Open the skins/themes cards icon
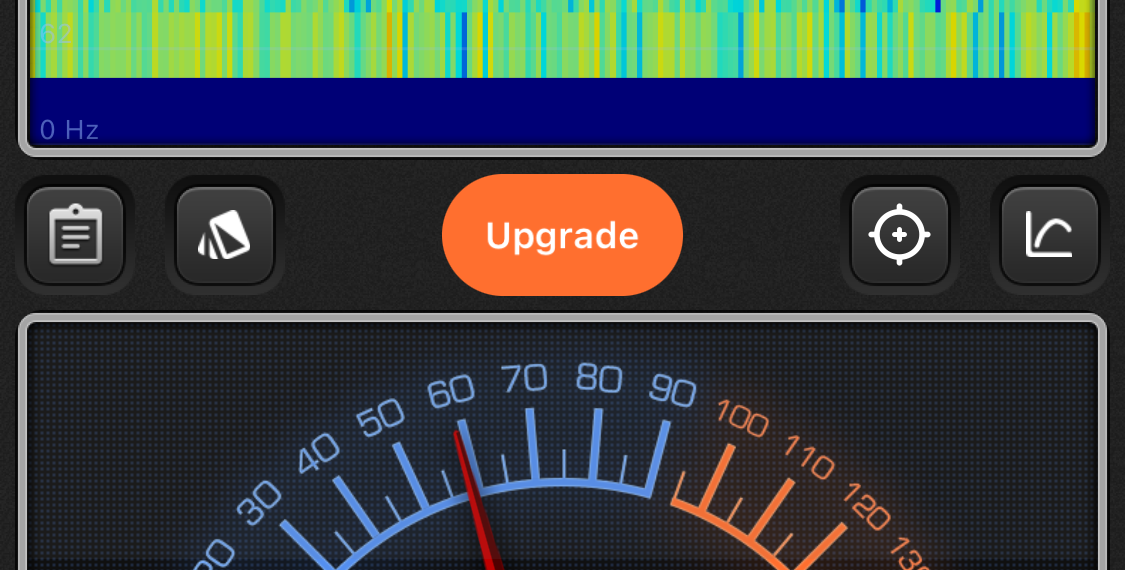 tap(225, 235)
